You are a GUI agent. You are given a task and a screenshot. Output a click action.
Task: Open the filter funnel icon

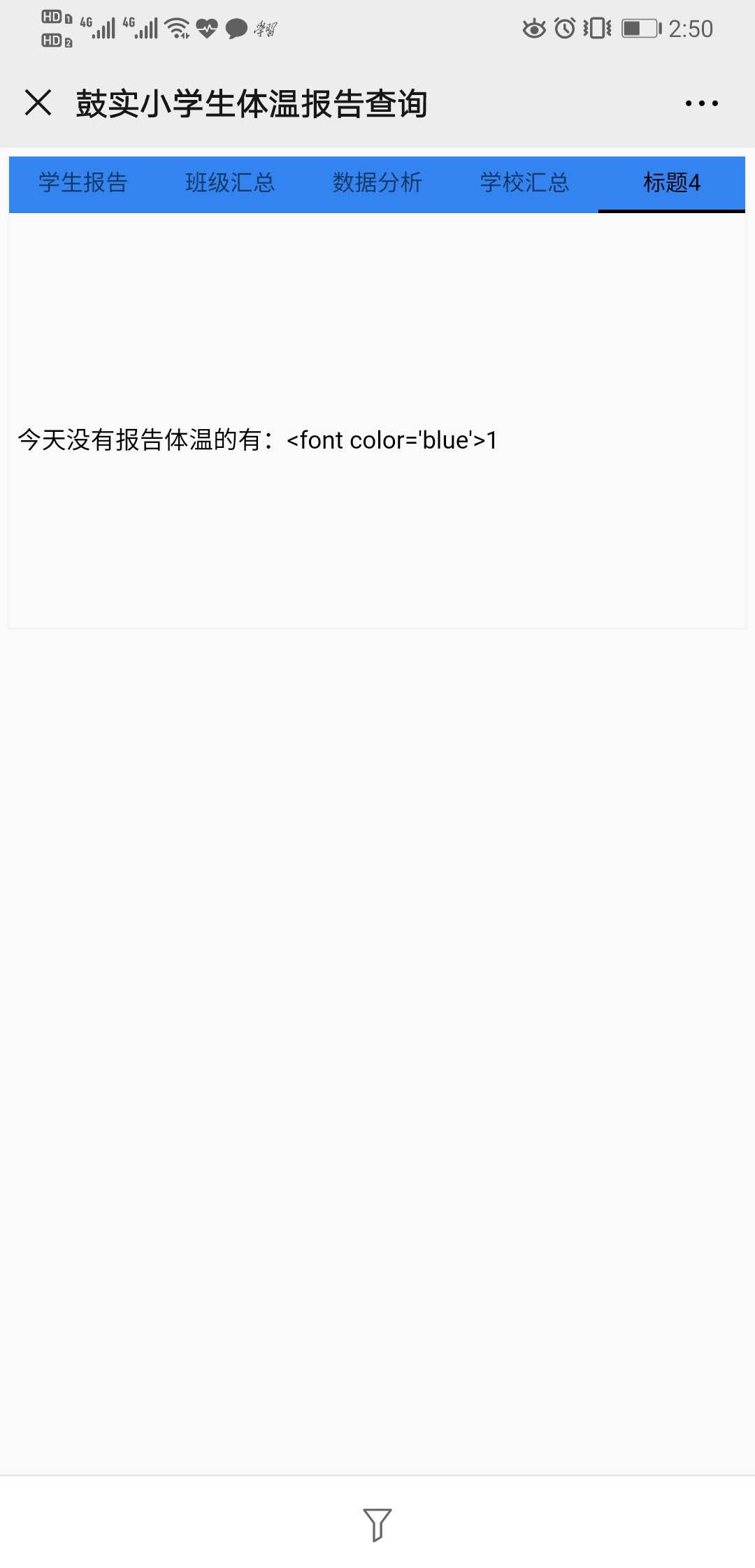tap(377, 1525)
